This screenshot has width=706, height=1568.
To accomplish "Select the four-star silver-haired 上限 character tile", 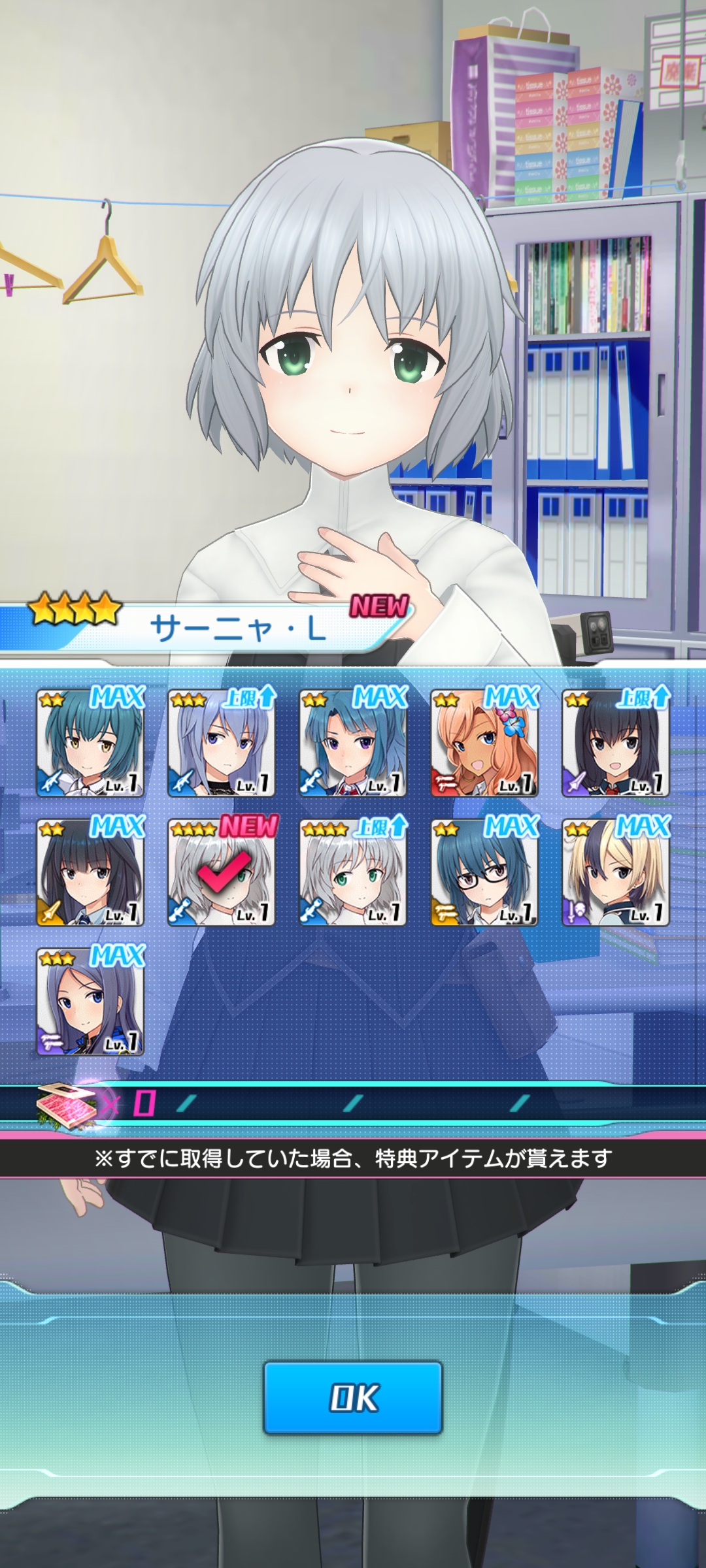I will [353, 872].
